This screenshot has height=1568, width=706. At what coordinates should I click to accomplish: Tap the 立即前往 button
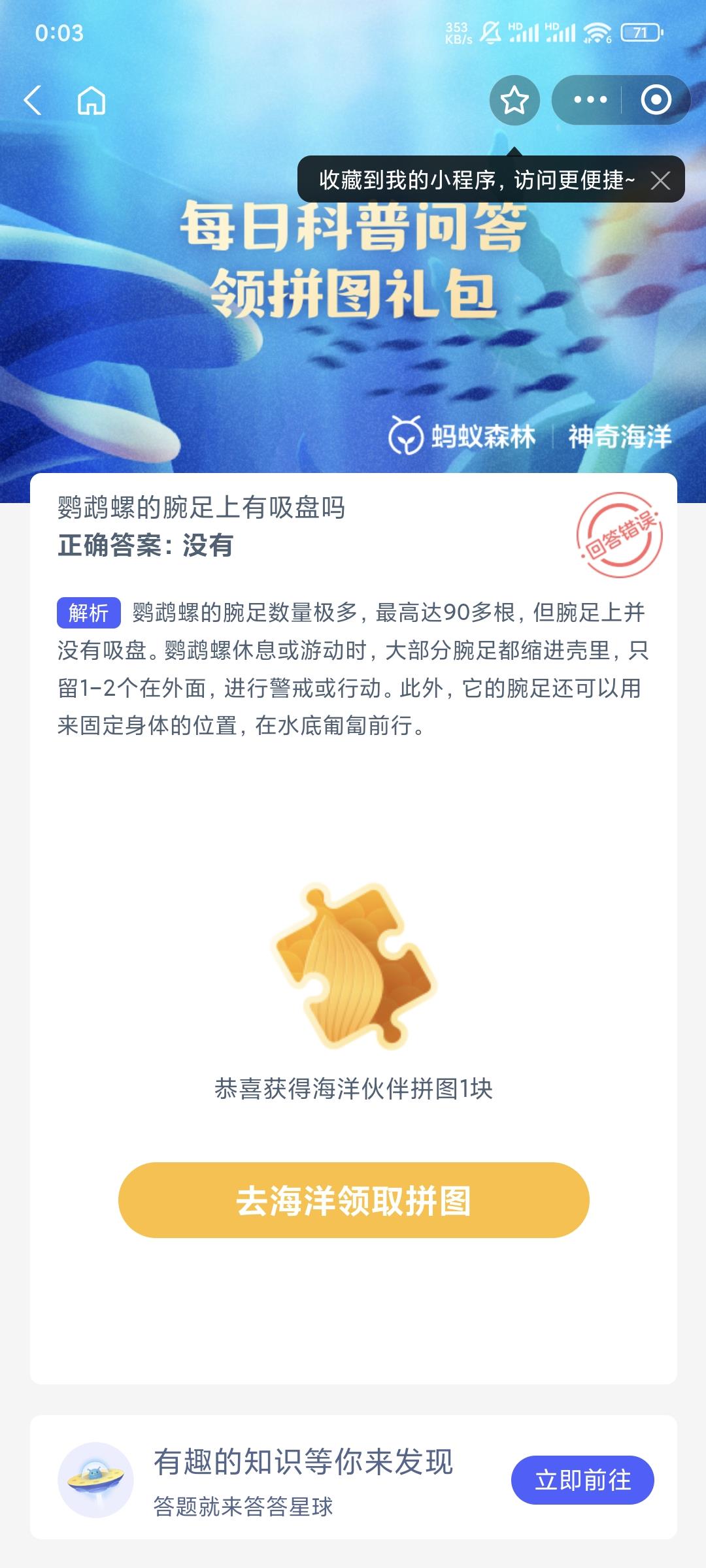coord(582,1480)
